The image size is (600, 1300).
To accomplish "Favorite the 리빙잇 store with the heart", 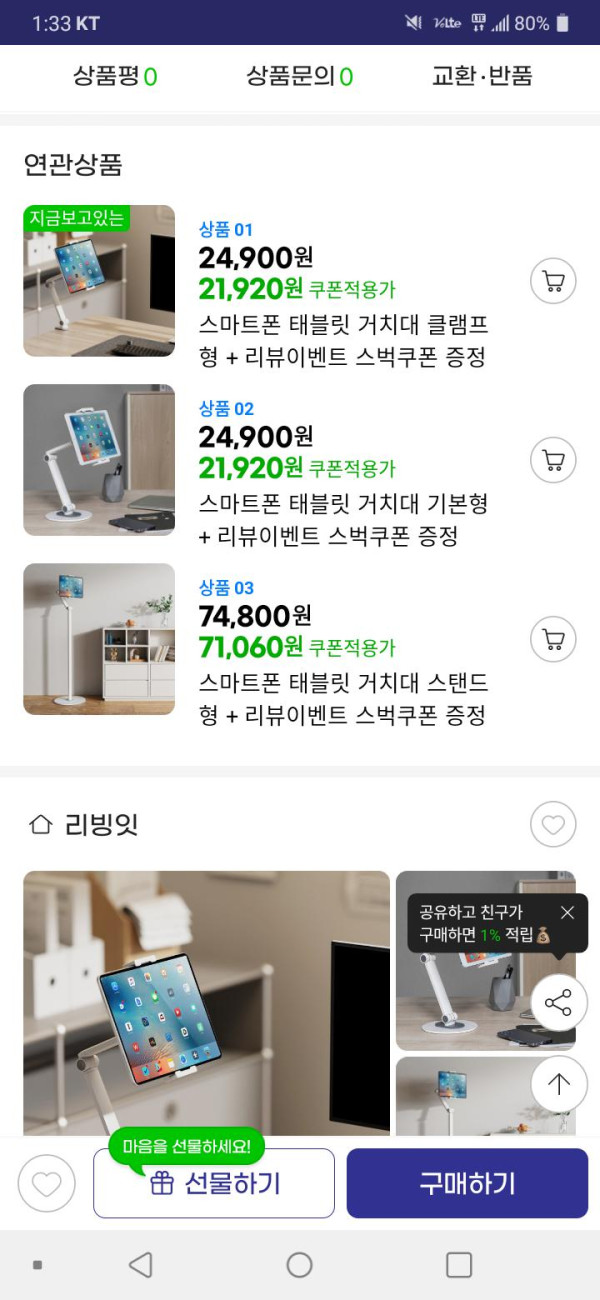I will (x=553, y=825).
